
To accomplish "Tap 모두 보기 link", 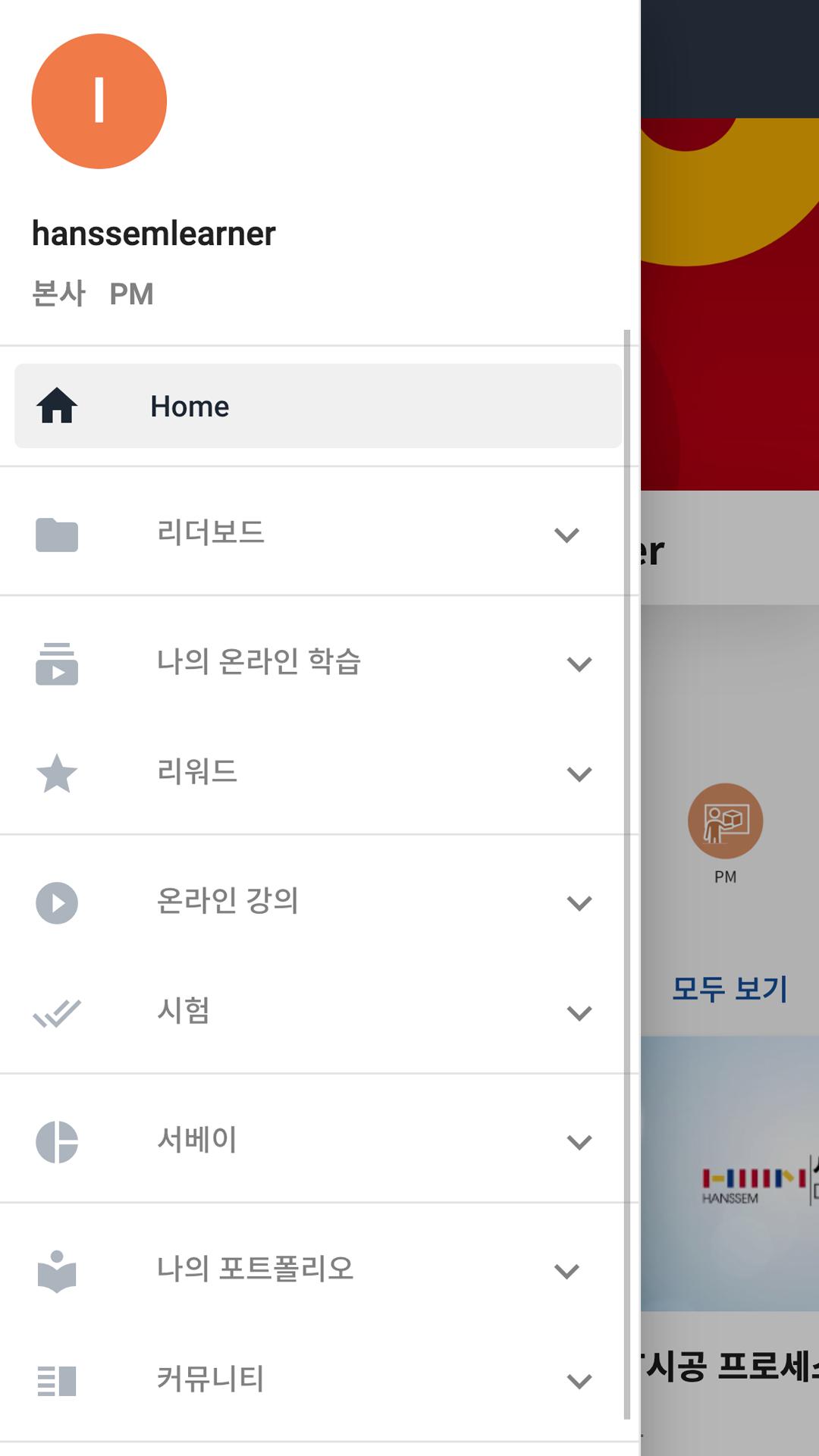I will (x=730, y=989).
